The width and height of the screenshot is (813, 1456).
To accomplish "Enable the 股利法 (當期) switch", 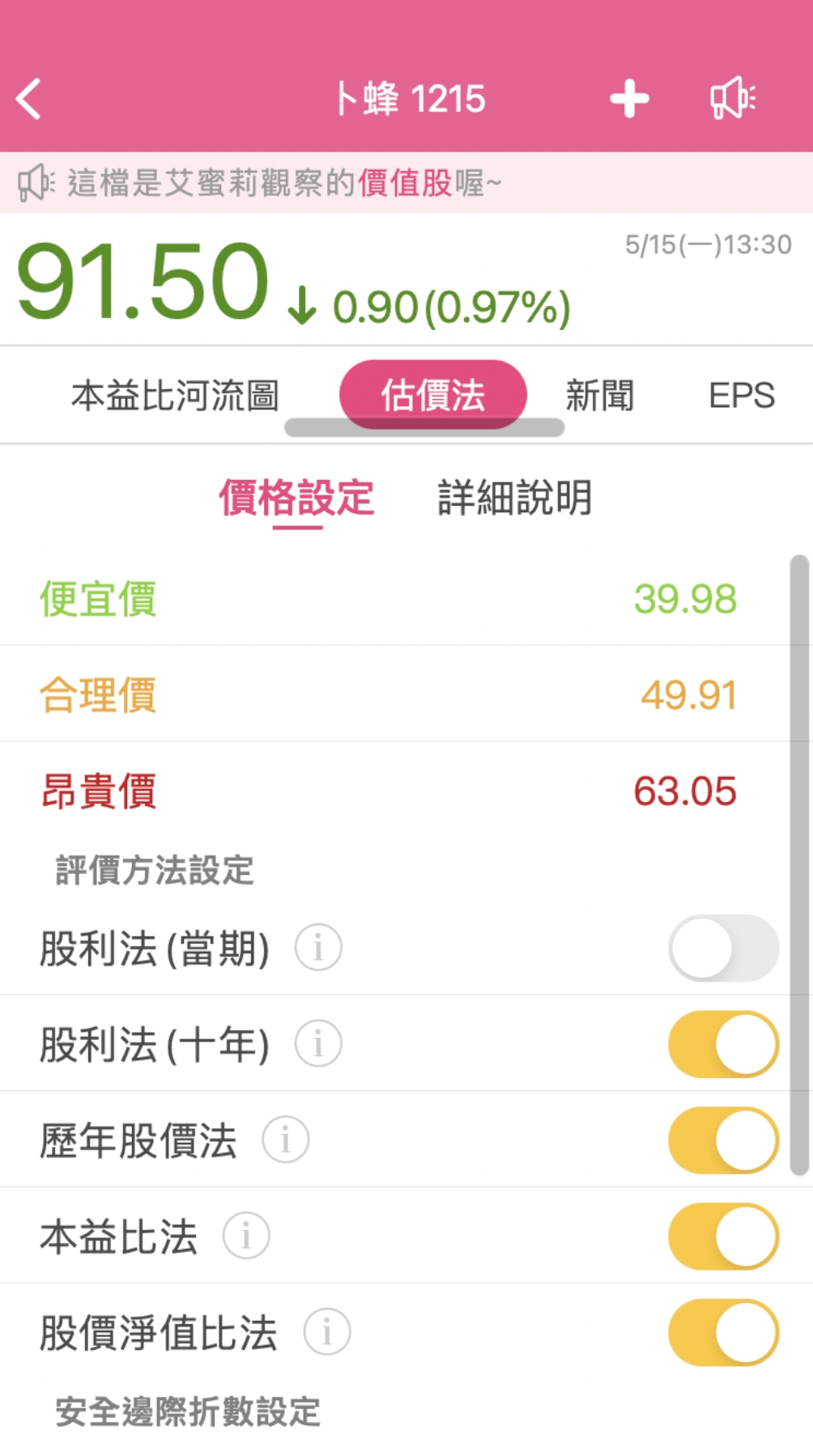I will tap(723, 948).
